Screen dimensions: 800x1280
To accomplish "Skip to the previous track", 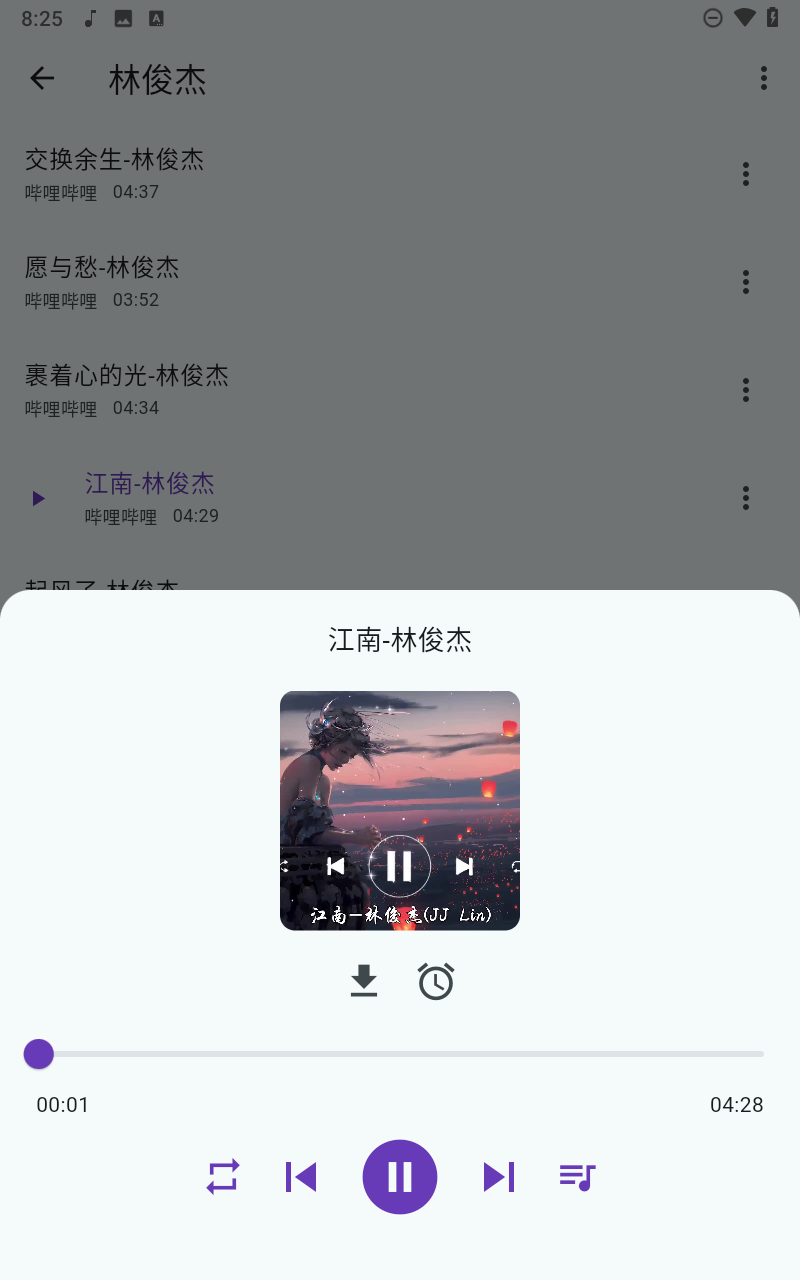I will click(301, 1177).
